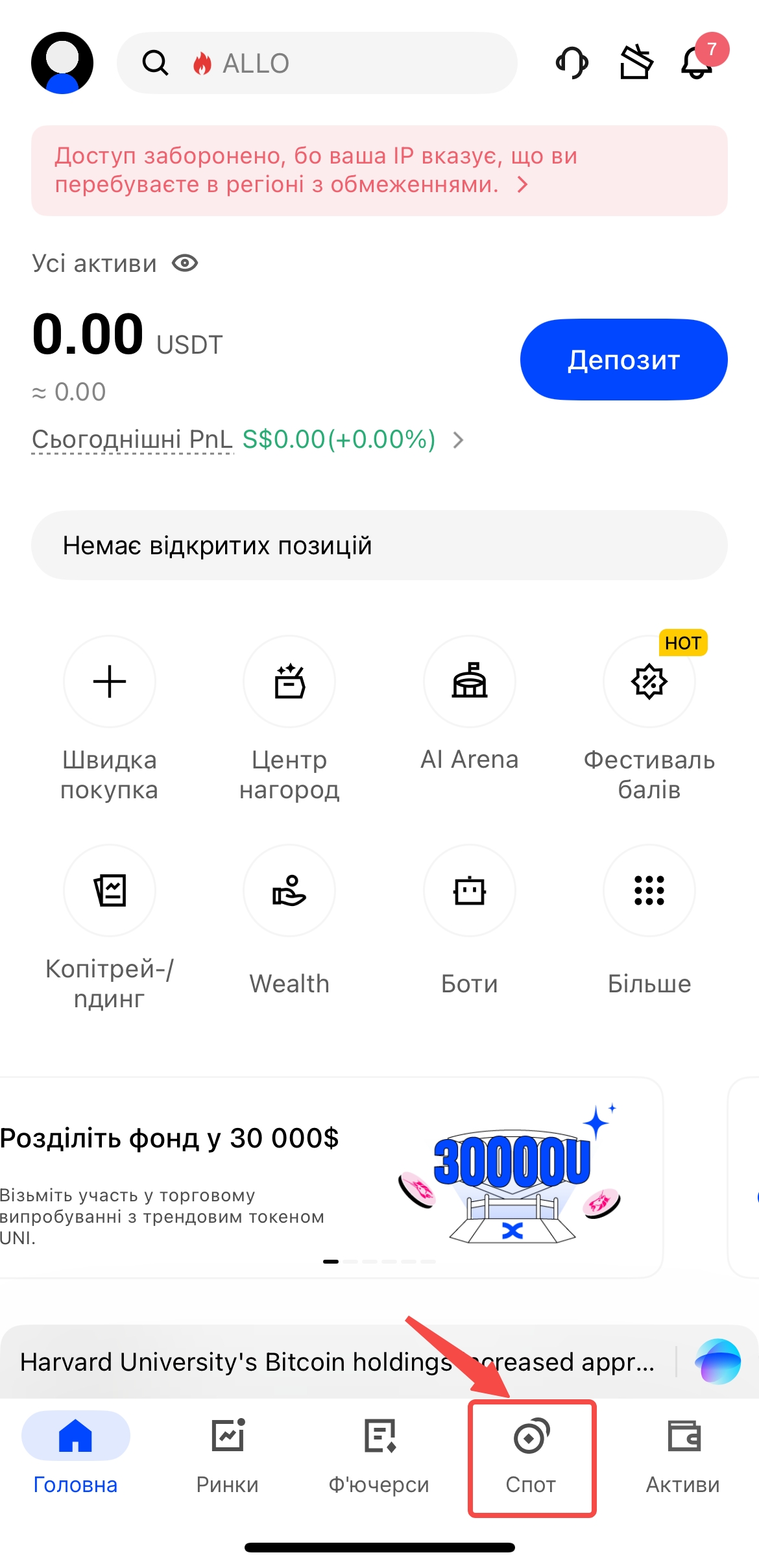Open the Wealth section
Image resolution: width=759 pixels, height=1568 pixels.
289,891
